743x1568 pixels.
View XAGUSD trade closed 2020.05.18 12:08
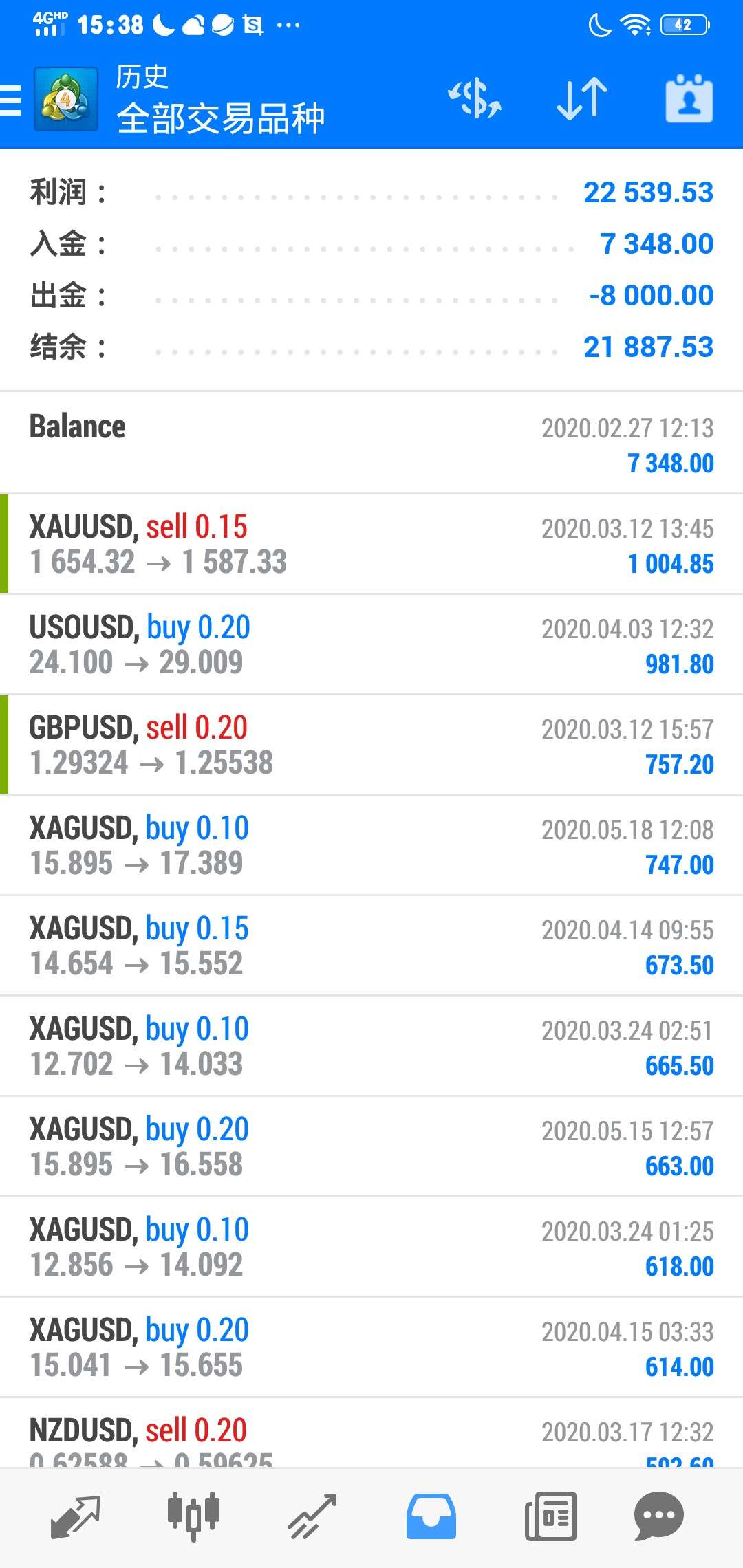pyautogui.click(x=371, y=845)
